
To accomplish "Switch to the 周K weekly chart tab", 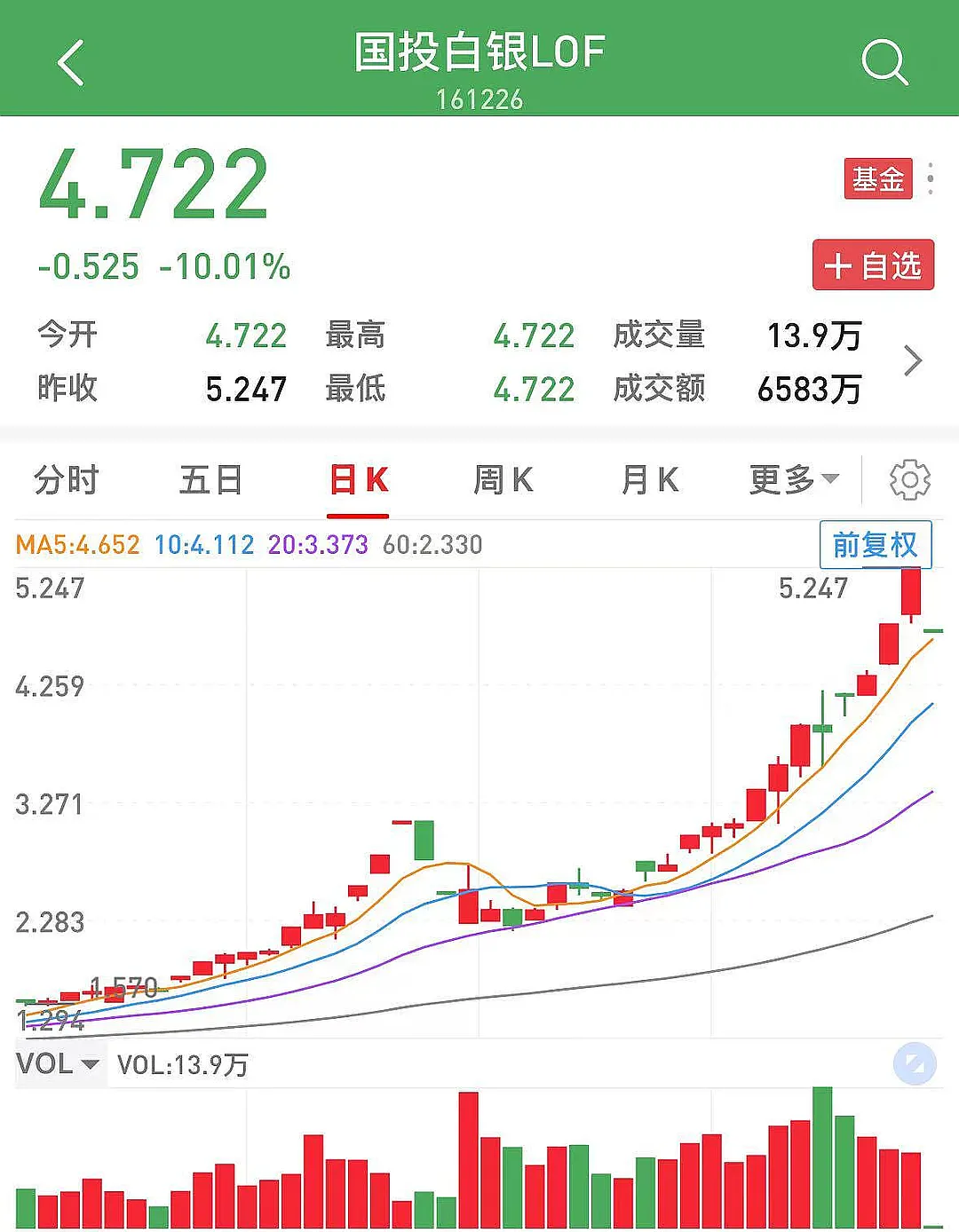I will [503, 478].
